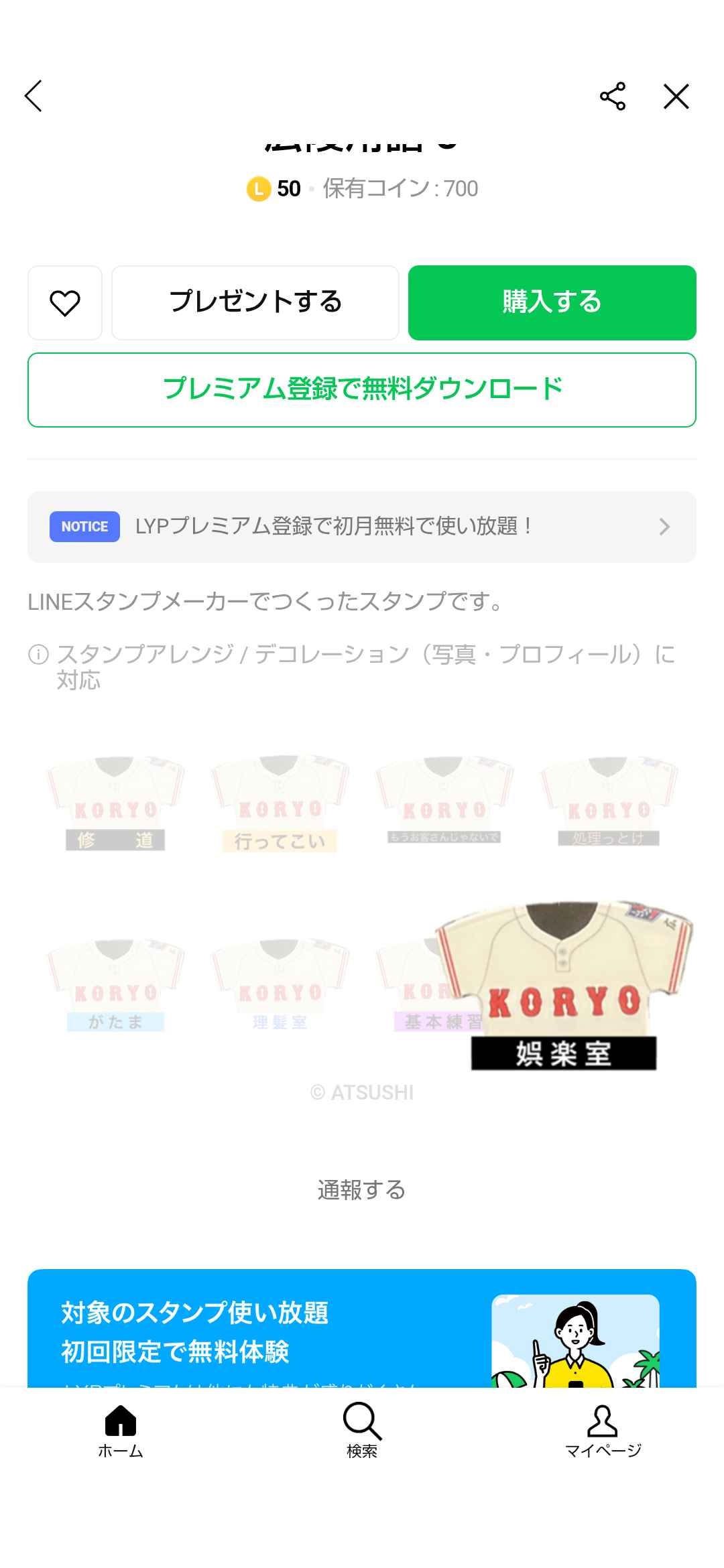Image resolution: width=724 pixels, height=1568 pixels.
Task: Go back using the top-left arrow
Action: (x=34, y=96)
